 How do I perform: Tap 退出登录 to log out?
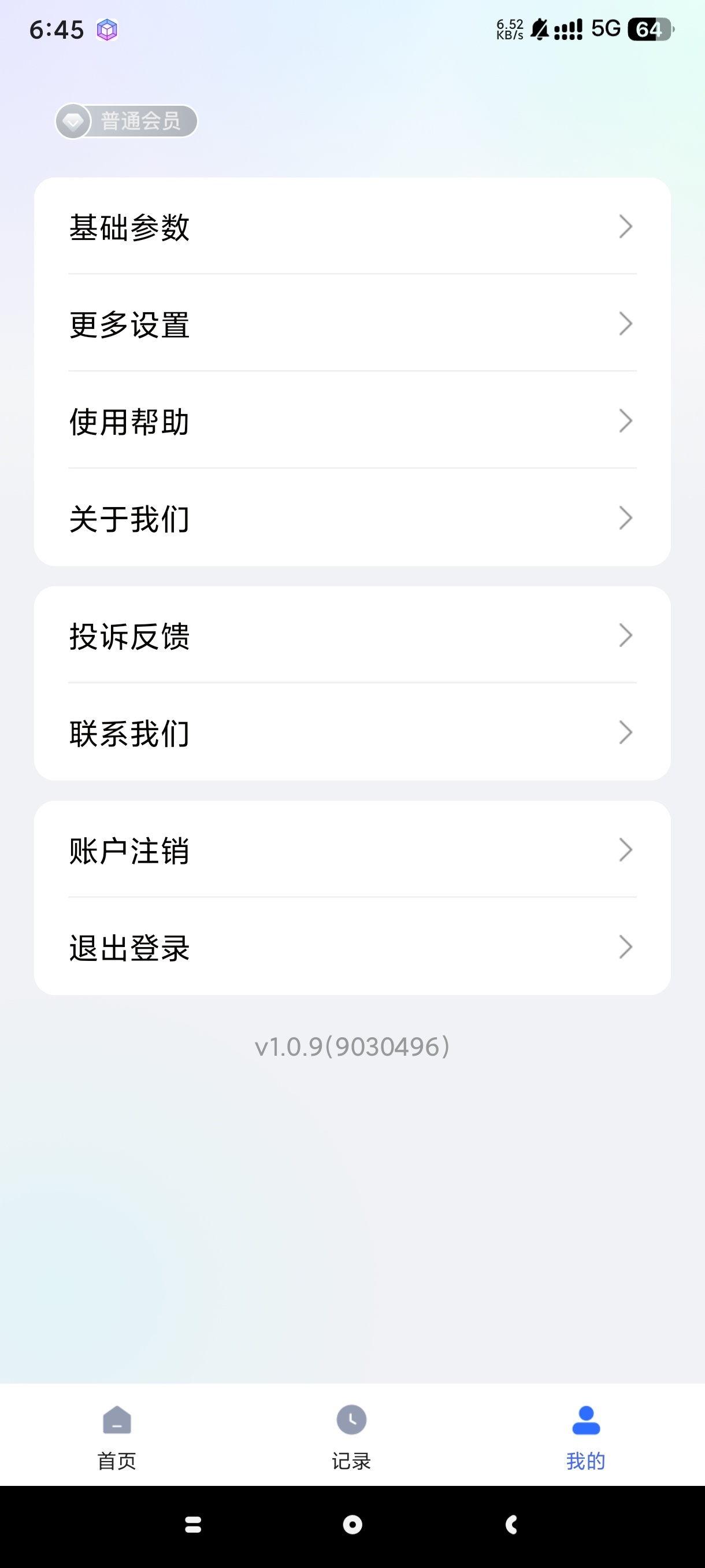tap(351, 947)
